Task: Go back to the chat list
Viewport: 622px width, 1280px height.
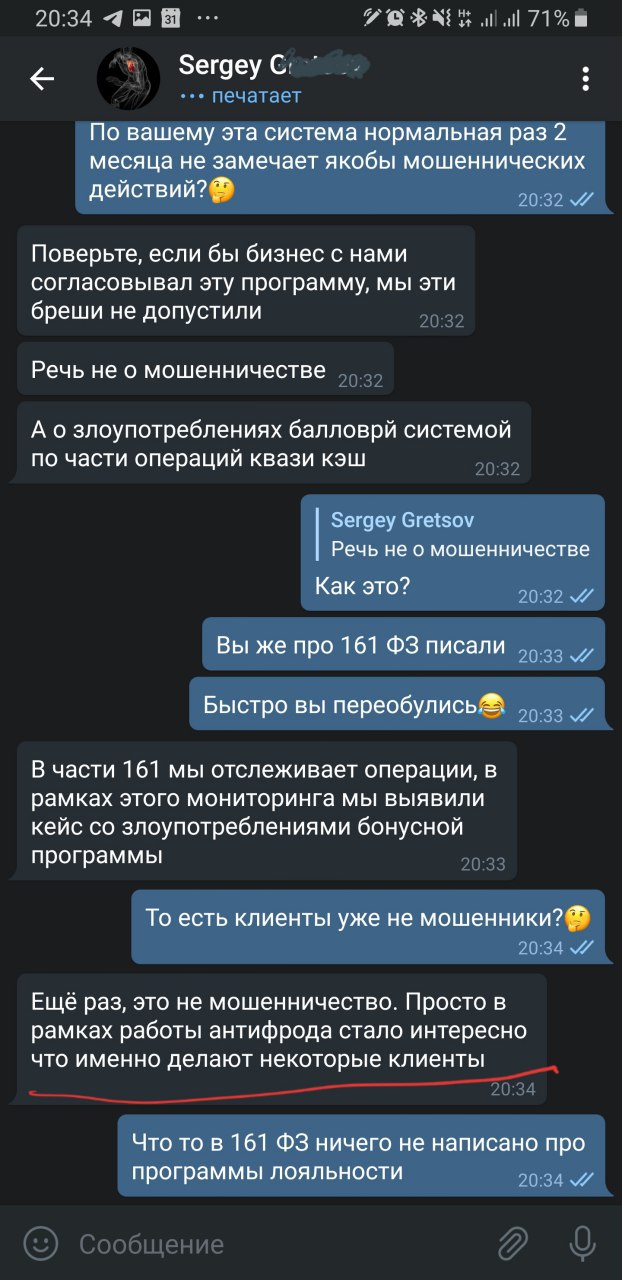Action: click(41, 80)
